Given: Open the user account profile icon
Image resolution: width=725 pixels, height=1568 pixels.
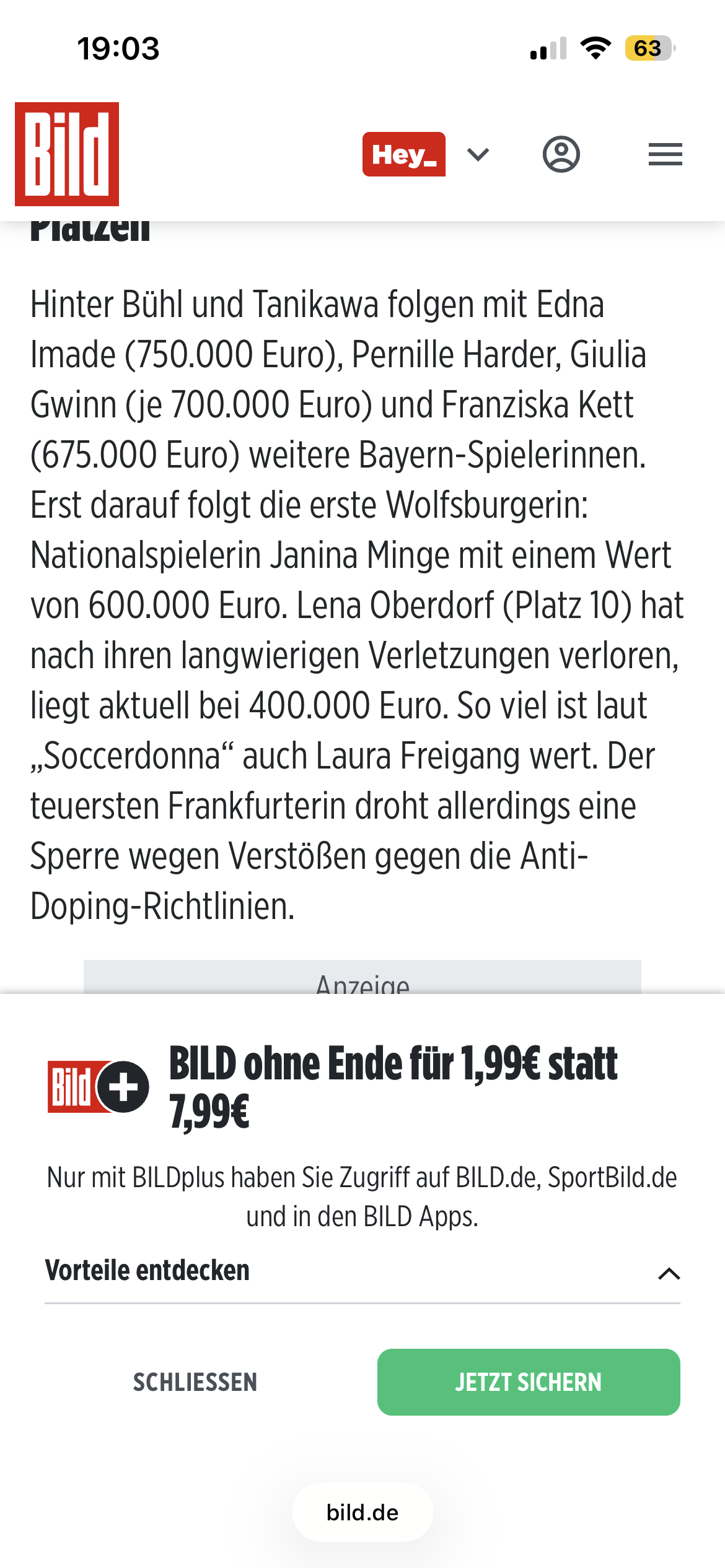Looking at the screenshot, I should coord(561,154).
